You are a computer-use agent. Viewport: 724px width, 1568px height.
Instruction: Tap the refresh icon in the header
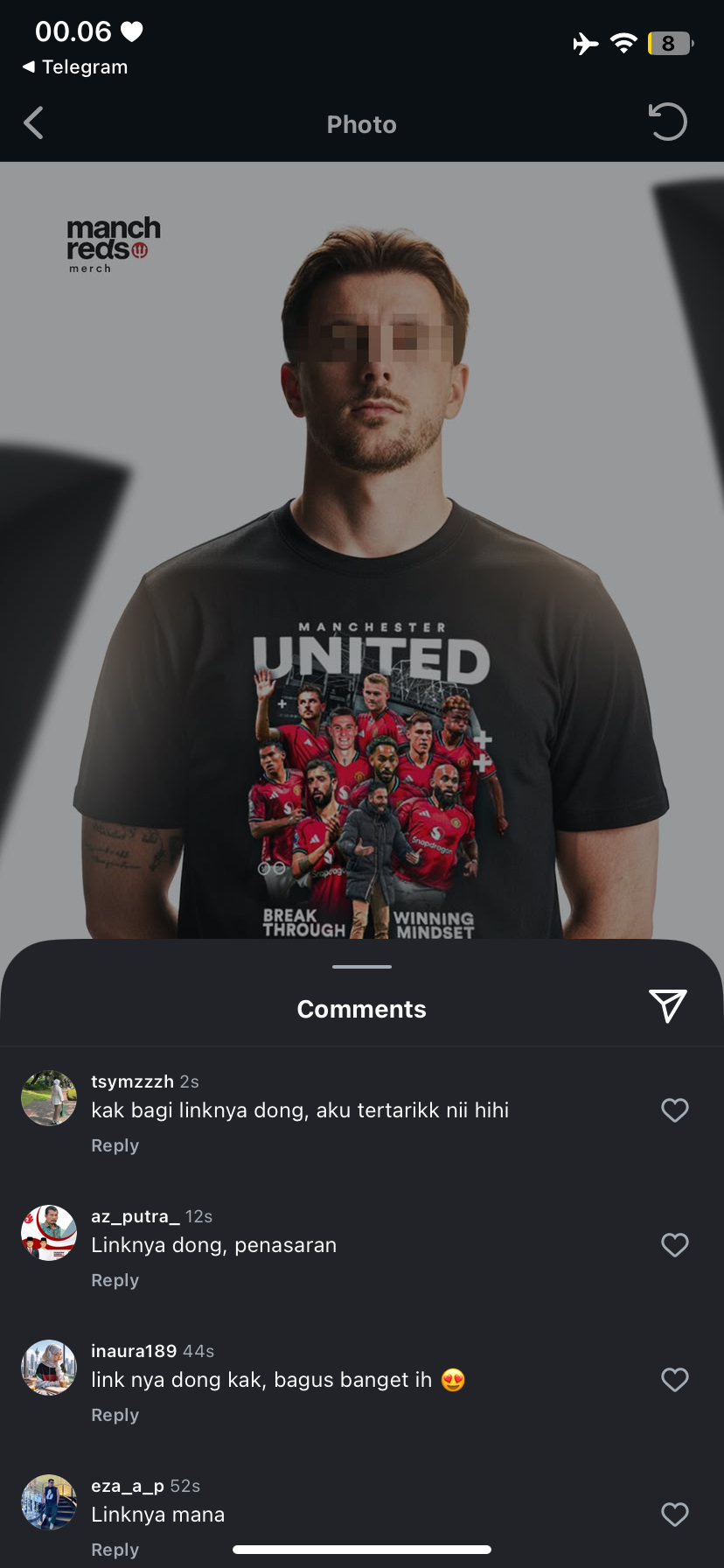(x=668, y=122)
